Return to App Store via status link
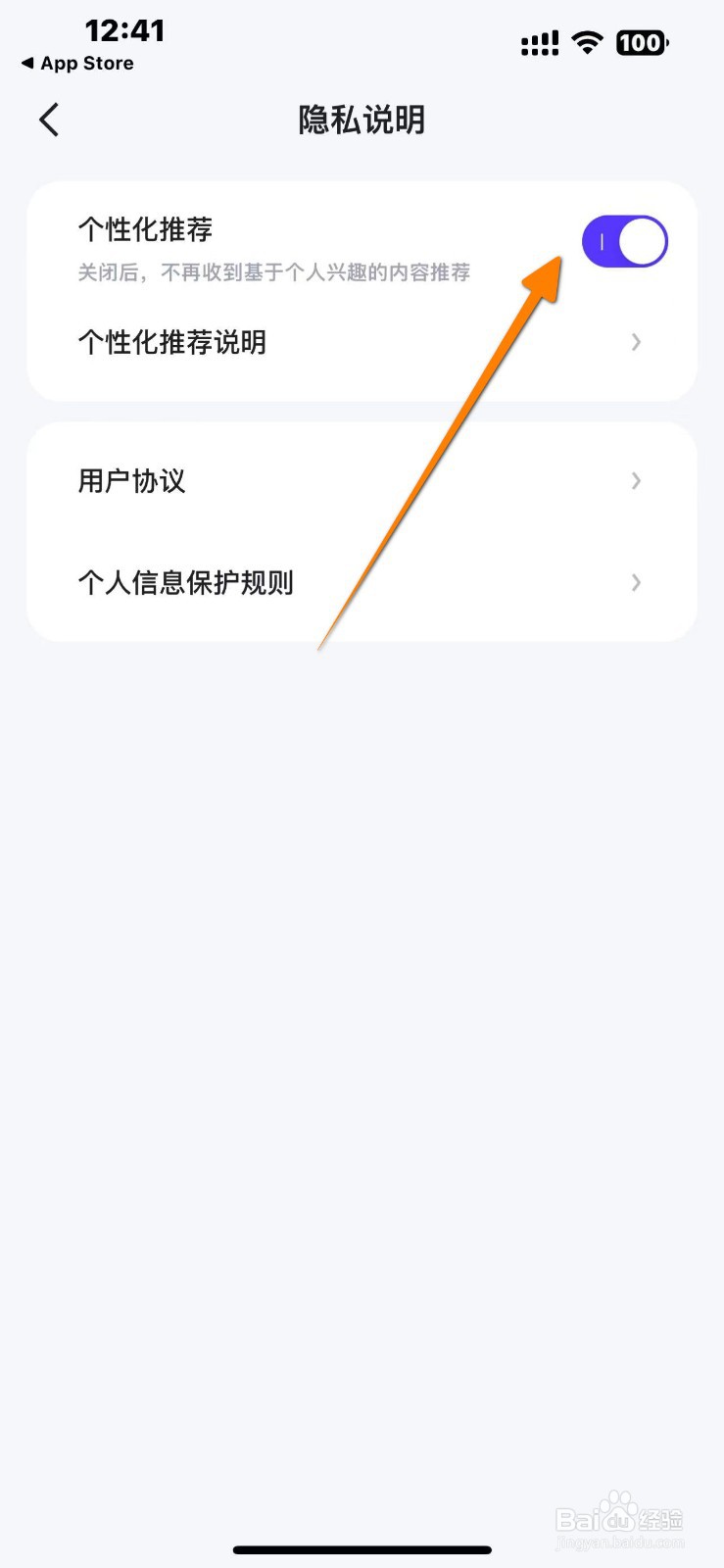The width and height of the screenshot is (724, 1568). pos(76,63)
